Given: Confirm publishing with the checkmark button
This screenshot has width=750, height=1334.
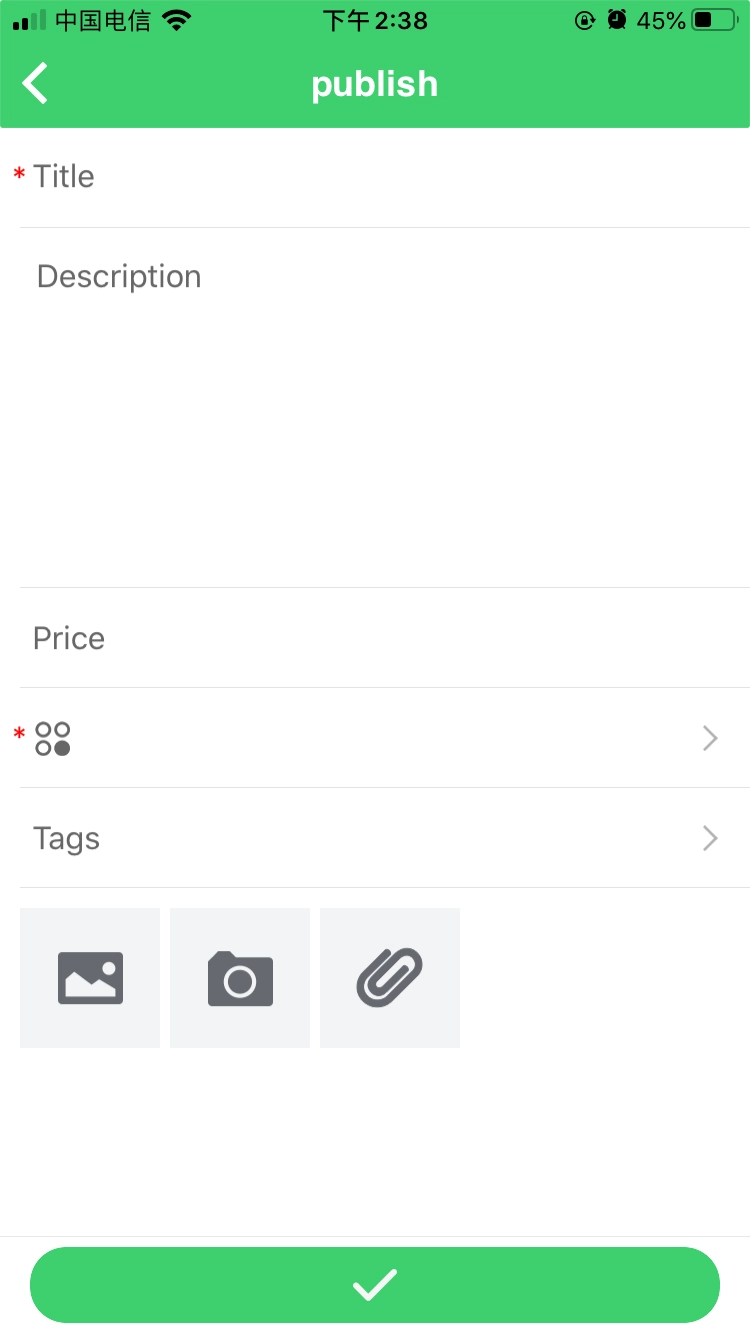Looking at the screenshot, I should tap(375, 1285).
